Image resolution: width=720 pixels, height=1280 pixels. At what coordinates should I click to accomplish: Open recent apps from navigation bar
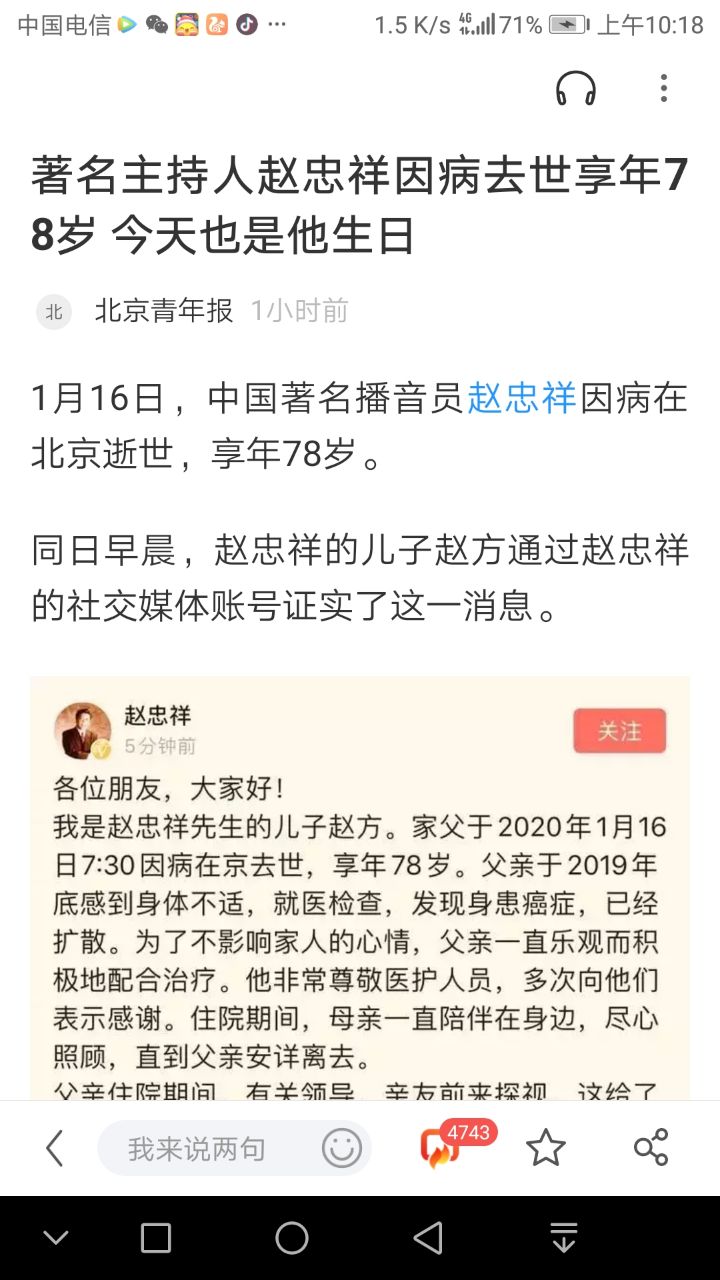[x=156, y=1238]
